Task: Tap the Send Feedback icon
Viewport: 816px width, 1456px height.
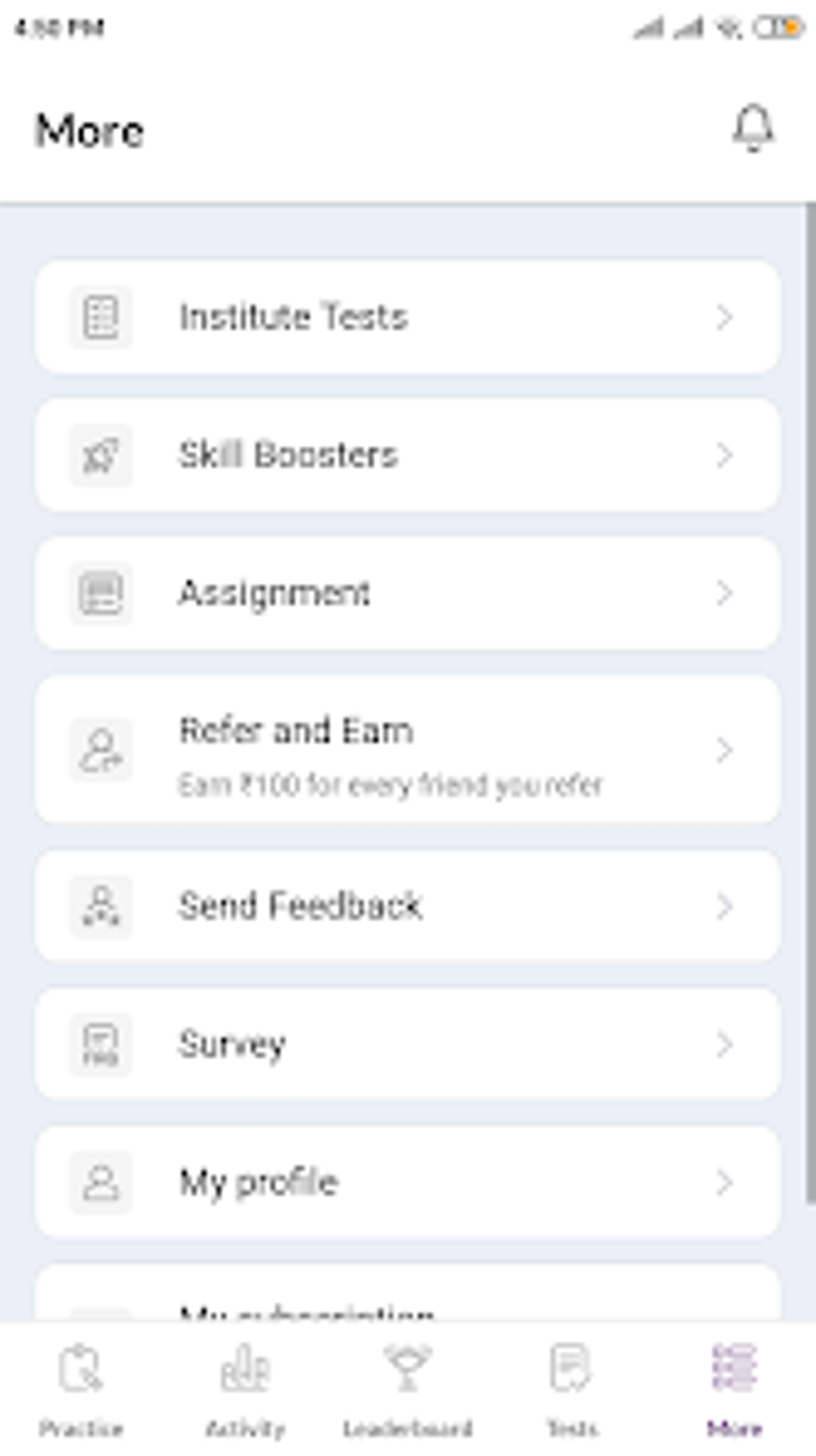Action: pos(99,904)
